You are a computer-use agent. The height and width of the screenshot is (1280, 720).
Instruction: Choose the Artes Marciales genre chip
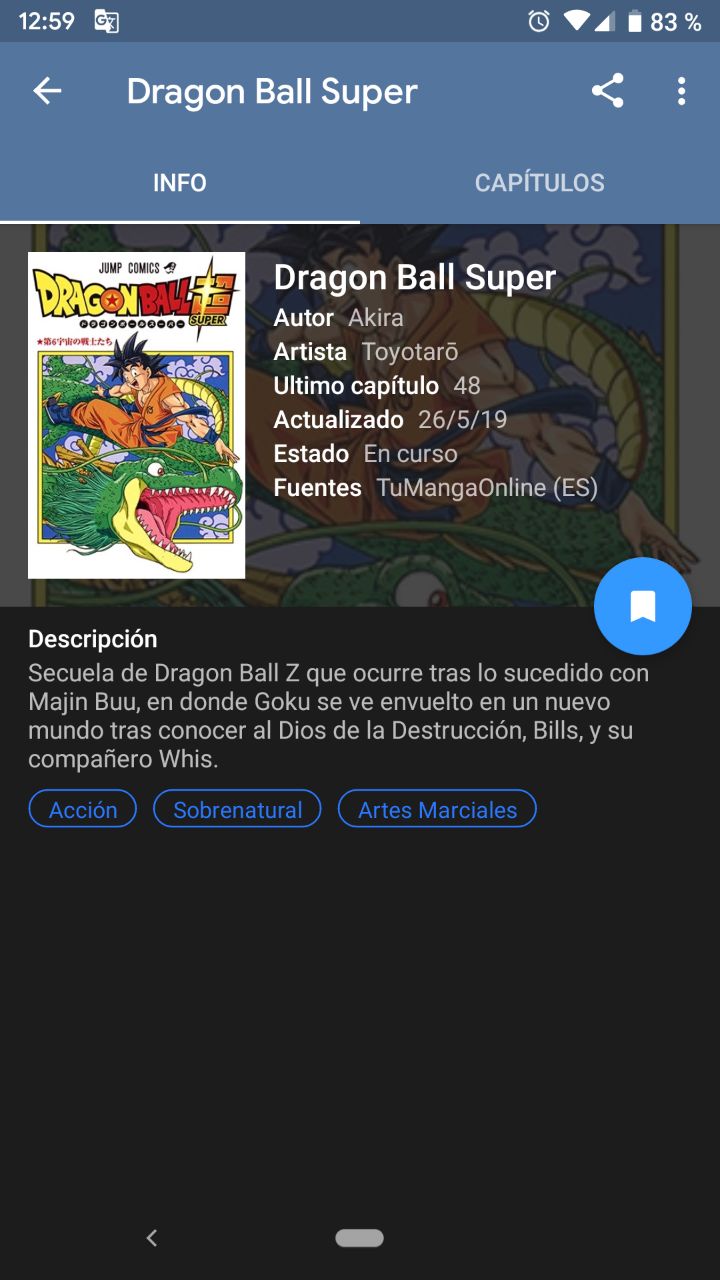point(437,809)
